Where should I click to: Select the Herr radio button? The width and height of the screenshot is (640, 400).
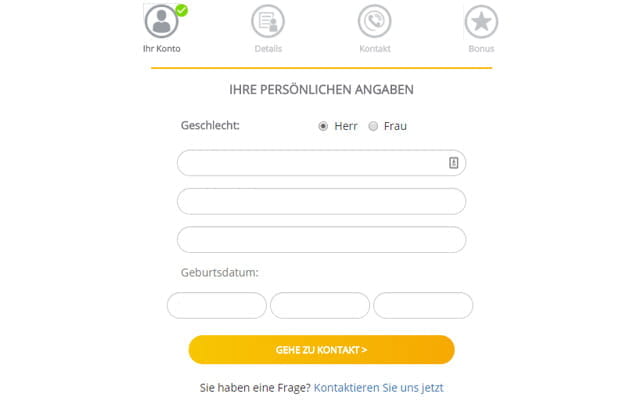coord(323,127)
